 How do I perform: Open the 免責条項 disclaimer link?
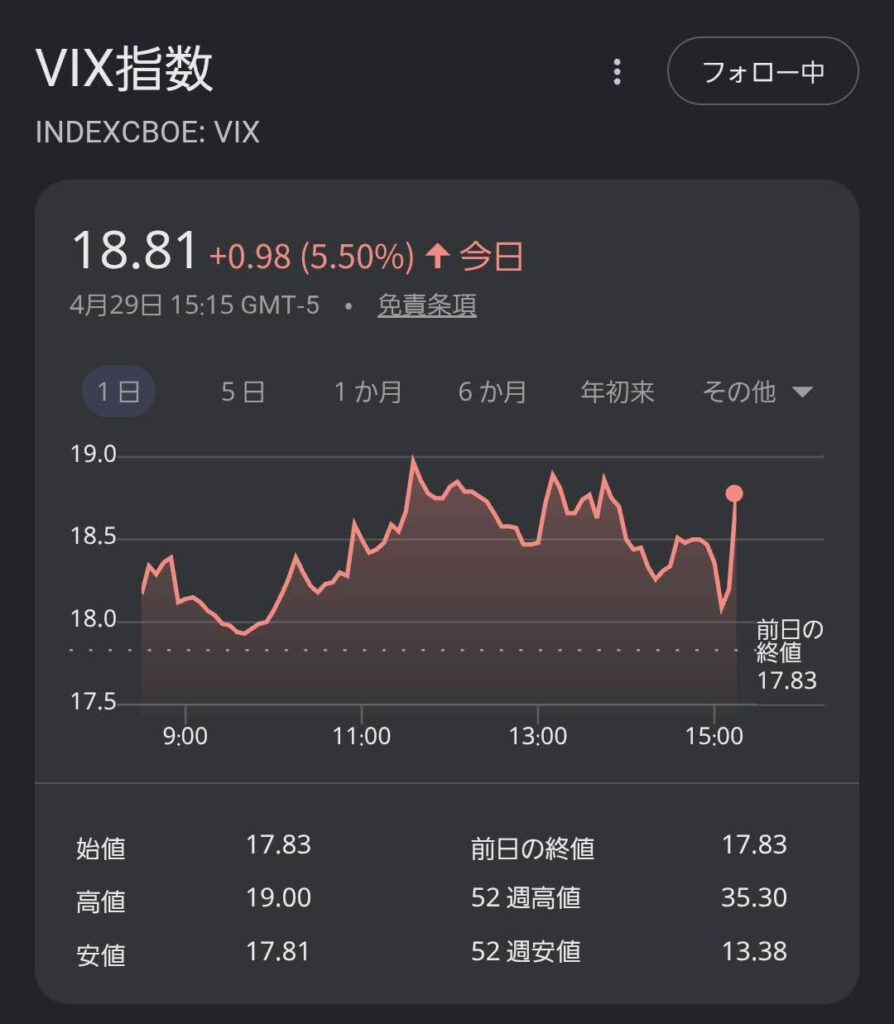pyautogui.click(x=426, y=306)
